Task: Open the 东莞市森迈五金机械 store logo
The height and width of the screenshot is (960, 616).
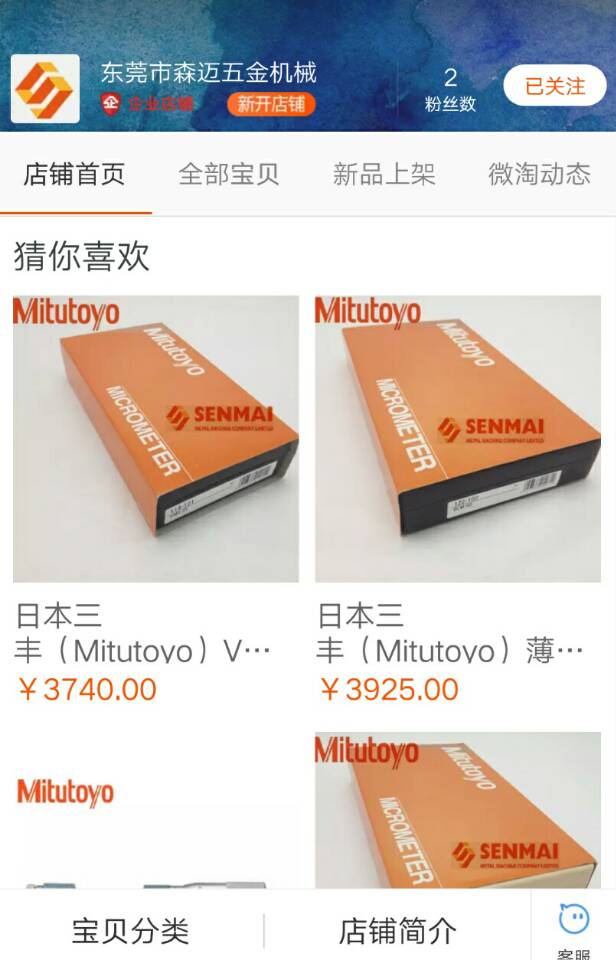Action: click(45, 88)
